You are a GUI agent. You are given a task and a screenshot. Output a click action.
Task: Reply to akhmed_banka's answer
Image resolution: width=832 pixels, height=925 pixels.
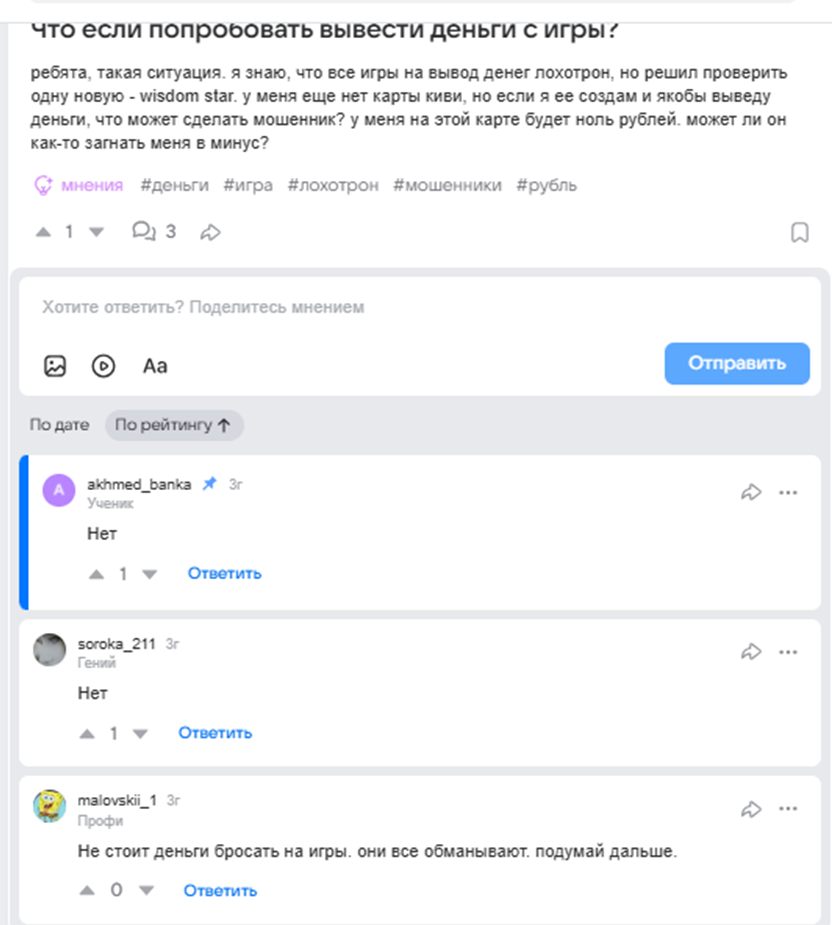[224, 573]
